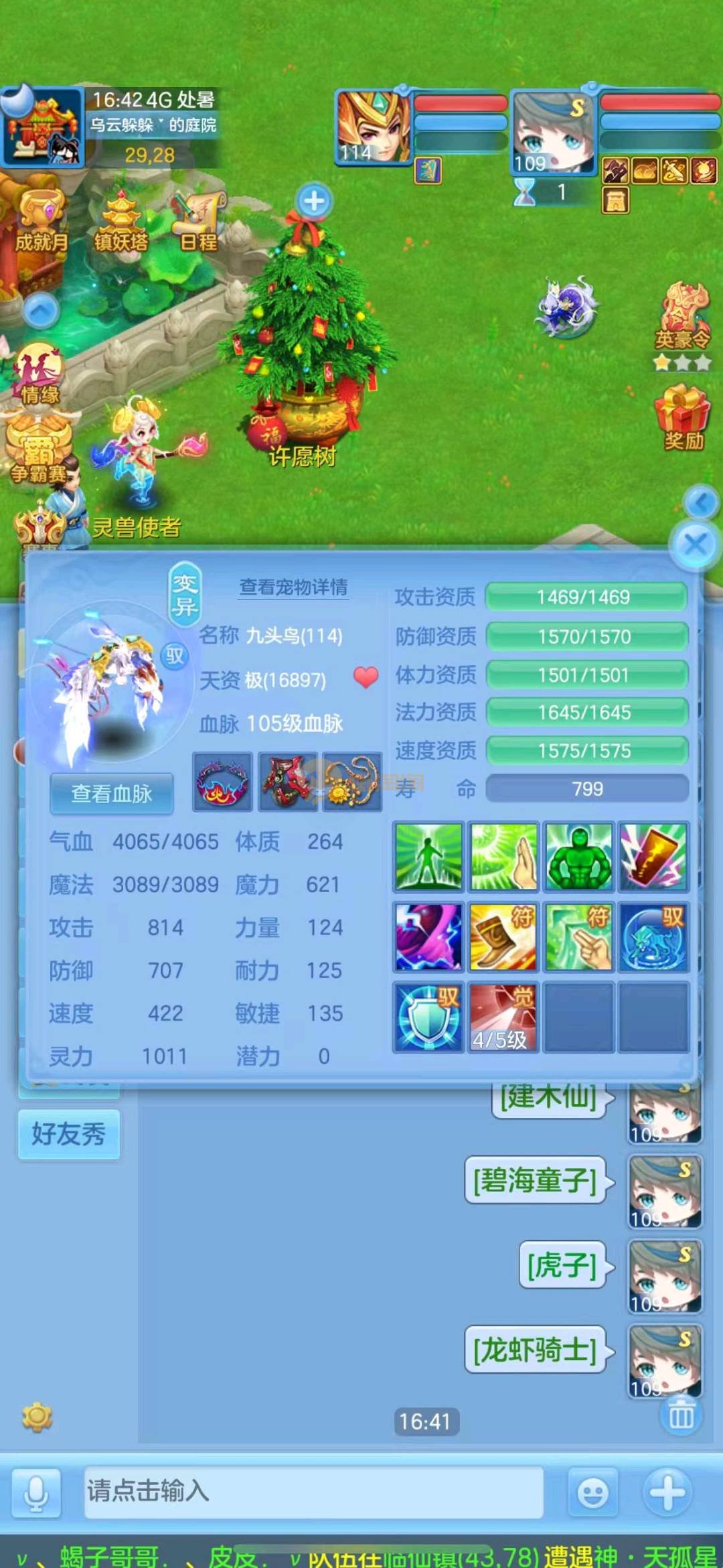
Task: Open the 日程 schedule scroll
Action: [199, 222]
